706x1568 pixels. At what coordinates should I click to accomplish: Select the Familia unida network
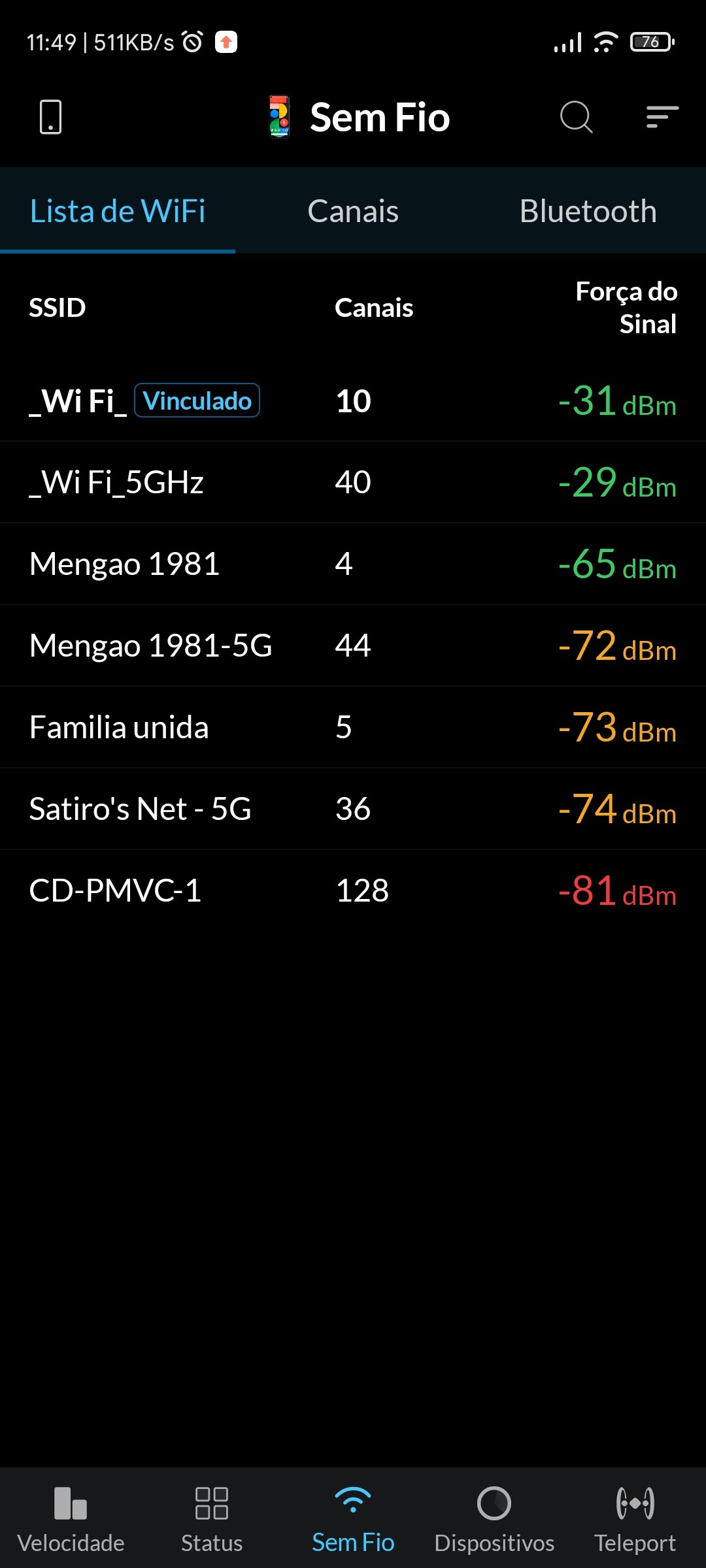(x=353, y=727)
